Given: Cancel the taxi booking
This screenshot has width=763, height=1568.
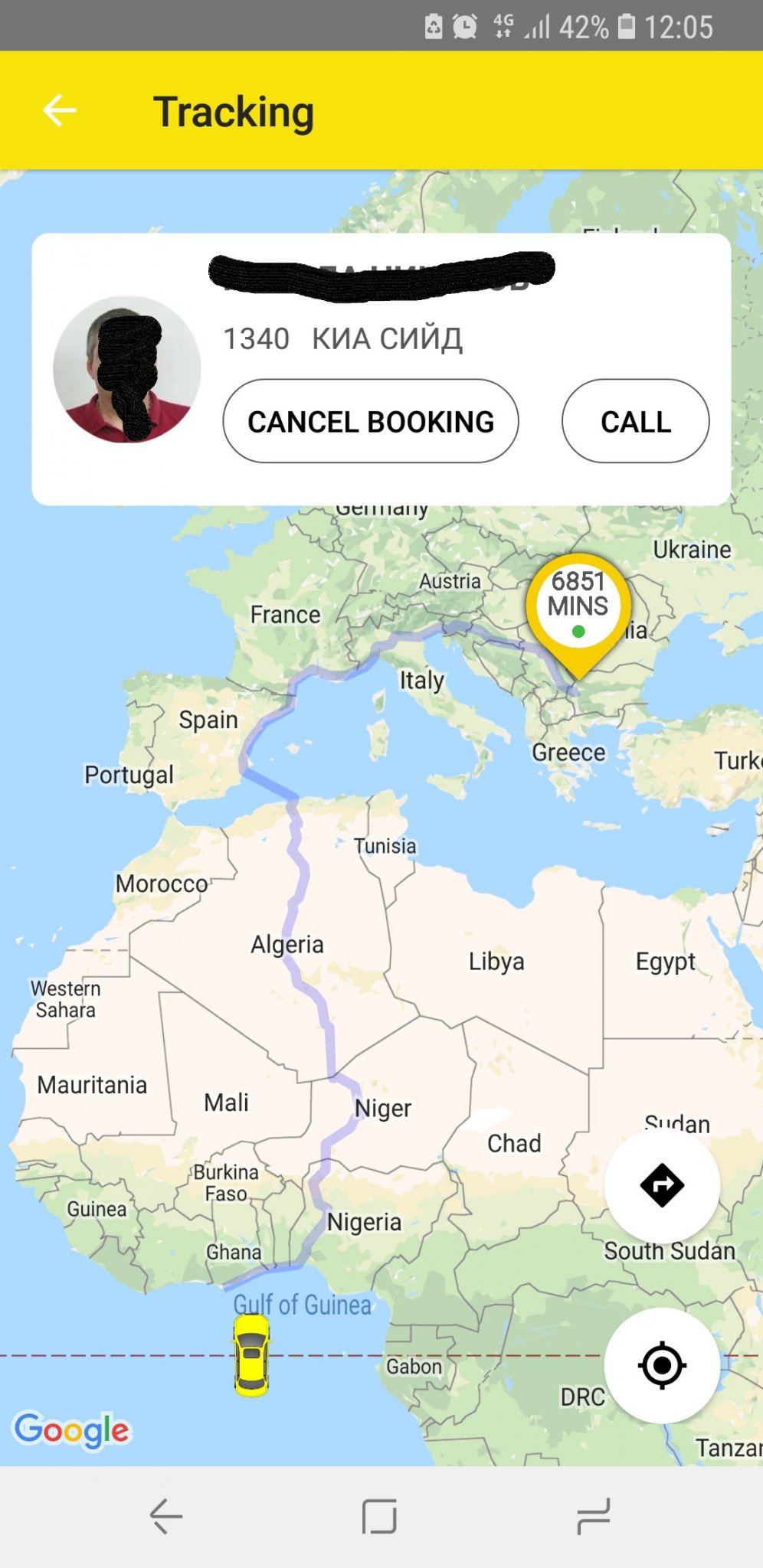Looking at the screenshot, I should pos(371,421).
